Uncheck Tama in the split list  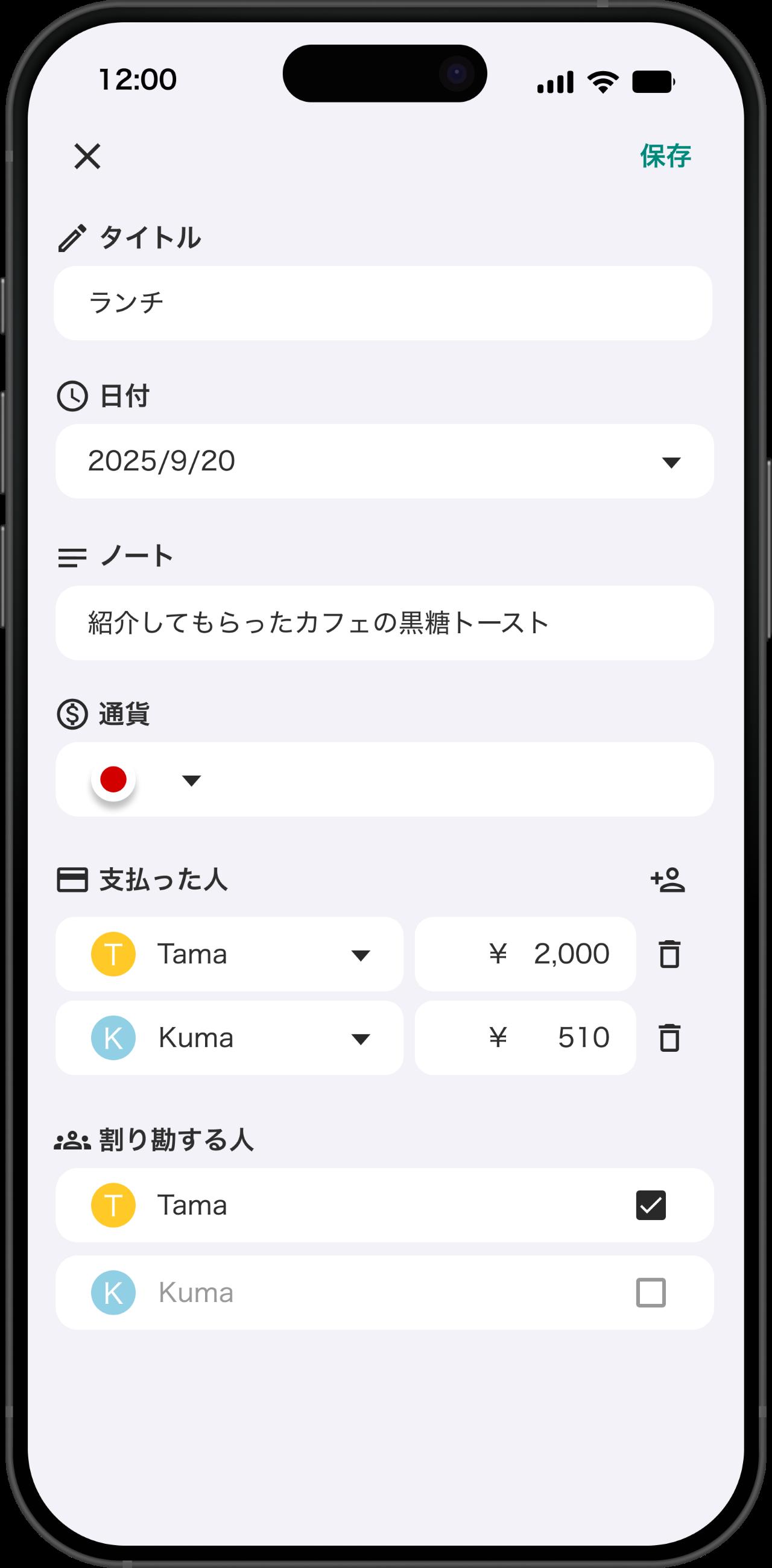(x=651, y=1205)
